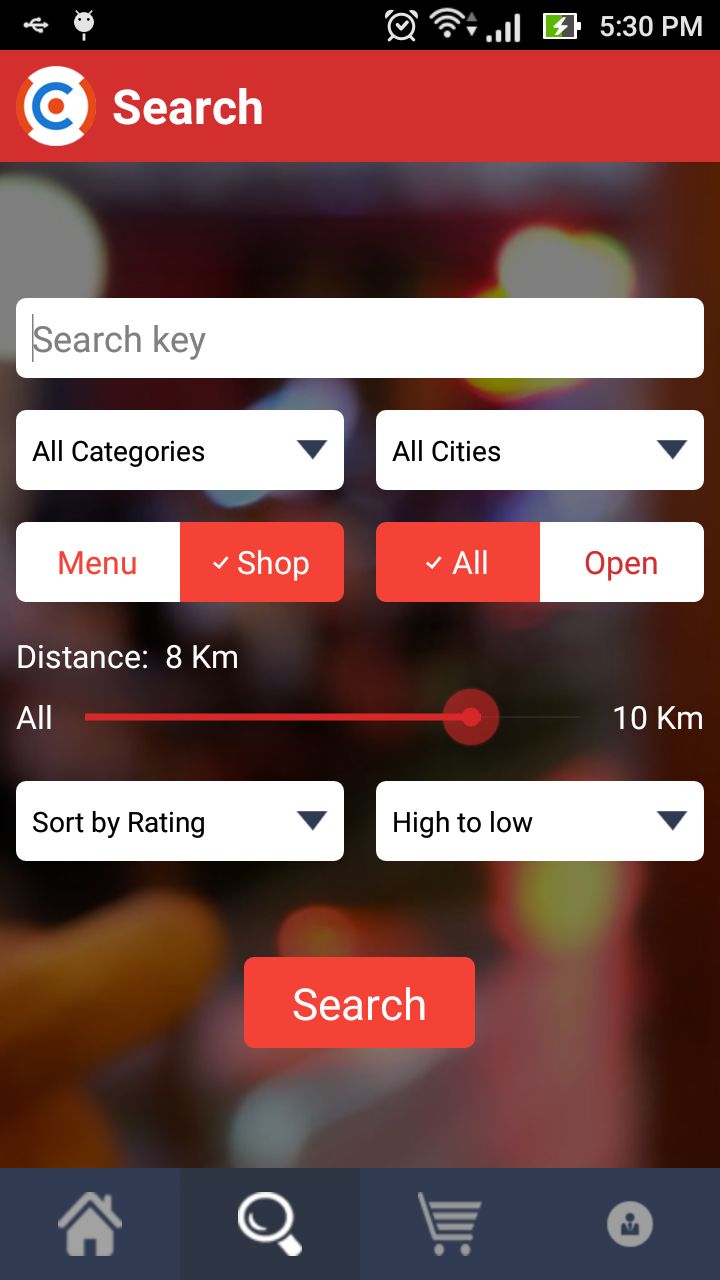Open the Sort by Rating dropdown
This screenshot has height=1280, width=720.
pos(180,821)
